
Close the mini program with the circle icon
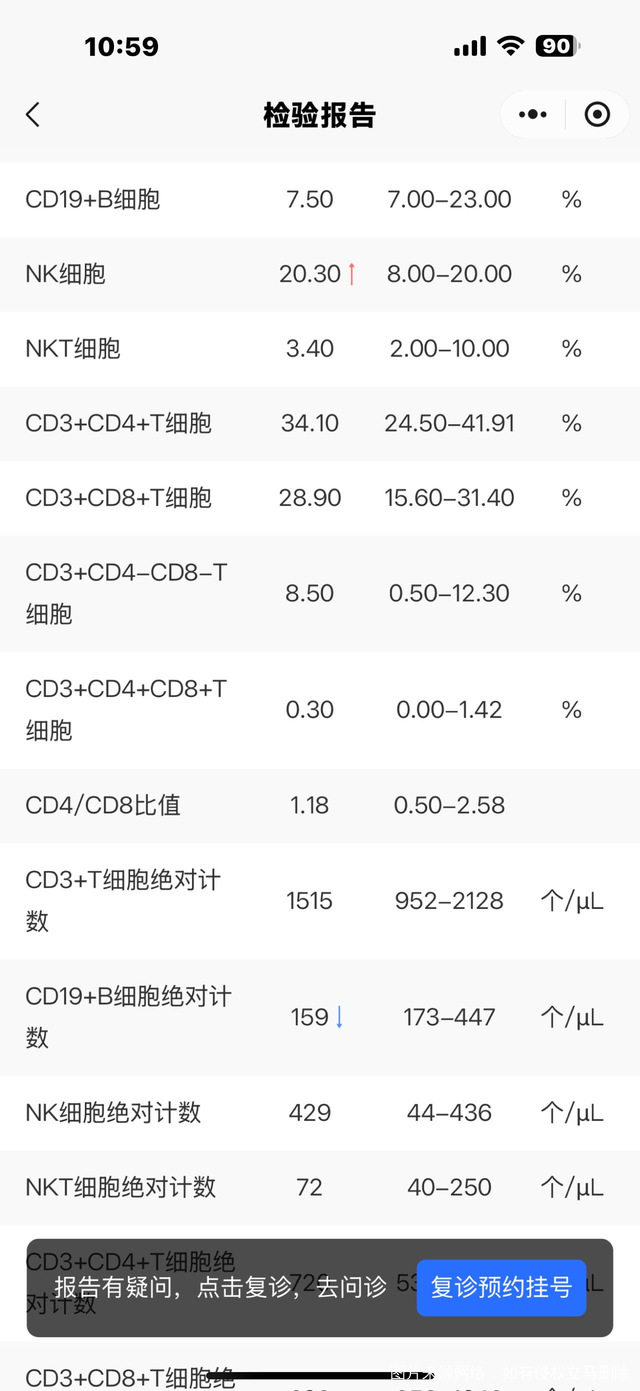click(x=597, y=115)
